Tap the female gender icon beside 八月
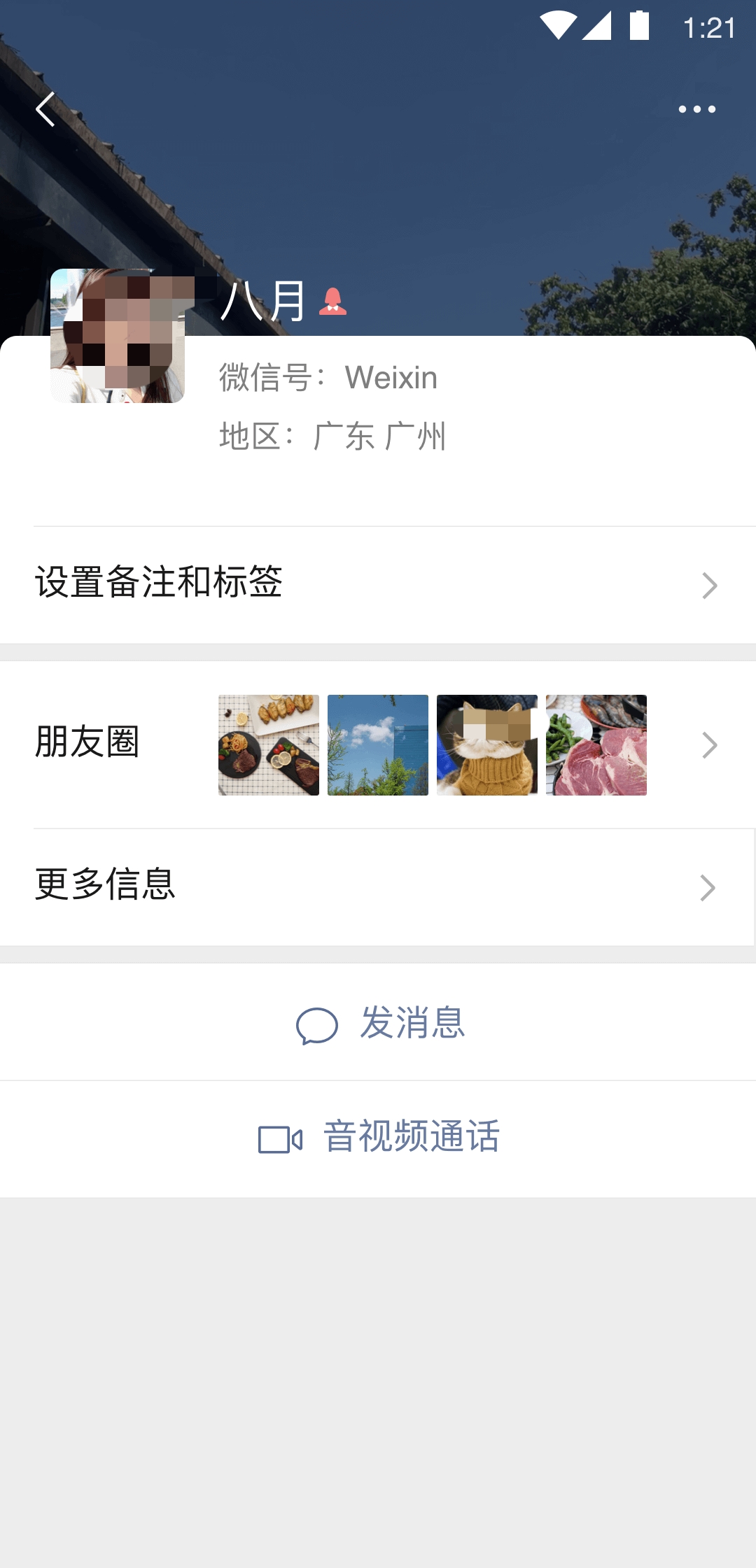 pyautogui.click(x=333, y=302)
